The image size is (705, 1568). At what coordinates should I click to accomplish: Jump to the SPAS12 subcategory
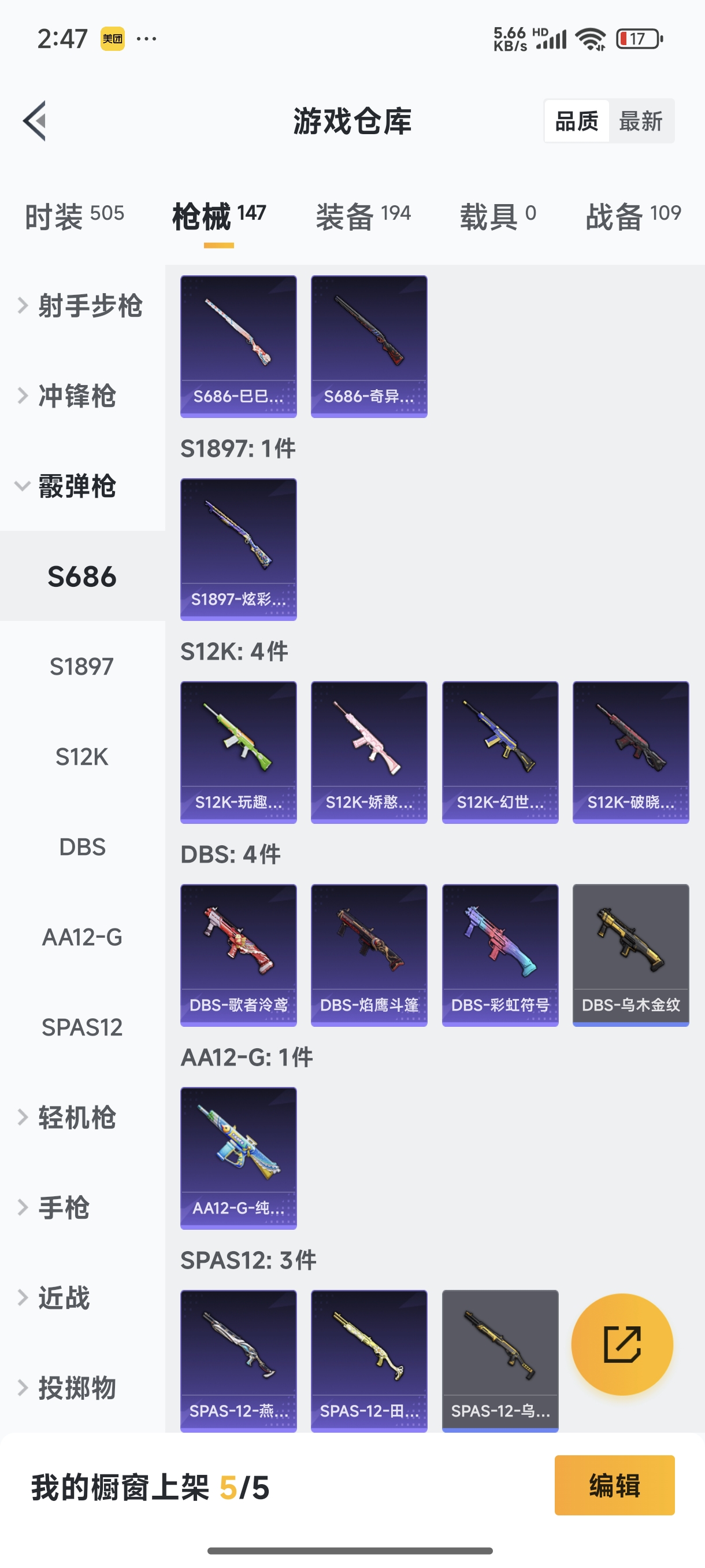(x=82, y=1027)
